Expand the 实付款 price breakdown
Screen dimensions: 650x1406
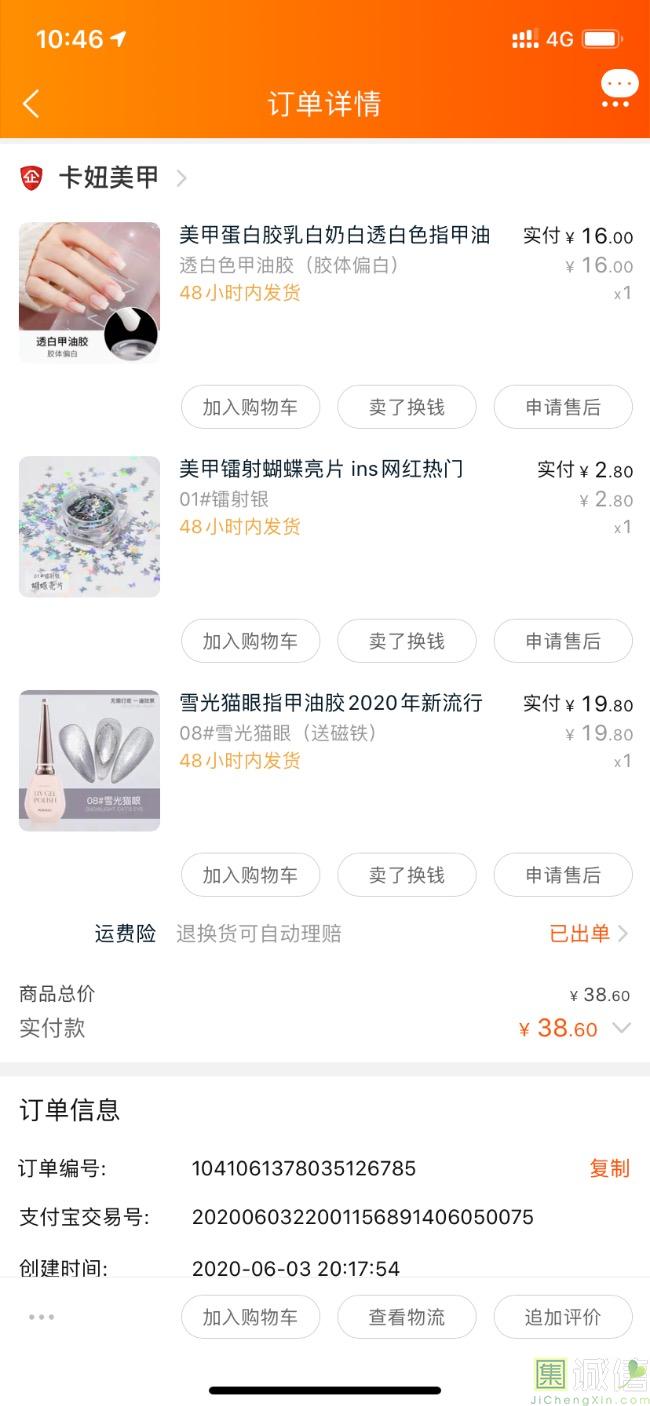click(621, 1028)
